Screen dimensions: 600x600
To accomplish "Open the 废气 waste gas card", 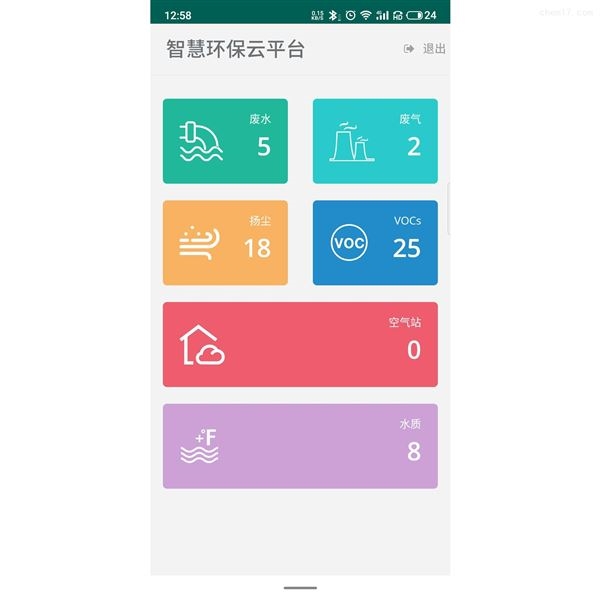I will click(x=375, y=141).
